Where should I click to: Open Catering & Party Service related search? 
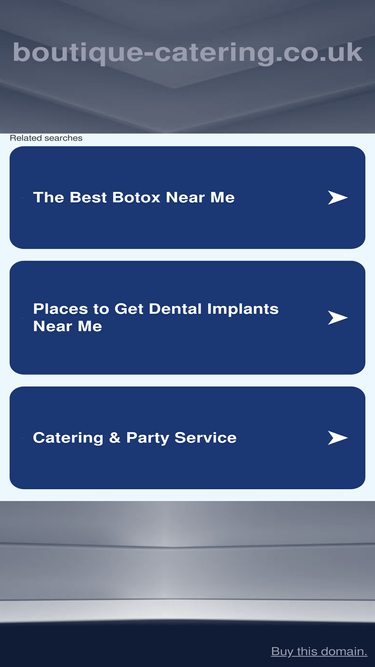(187, 437)
